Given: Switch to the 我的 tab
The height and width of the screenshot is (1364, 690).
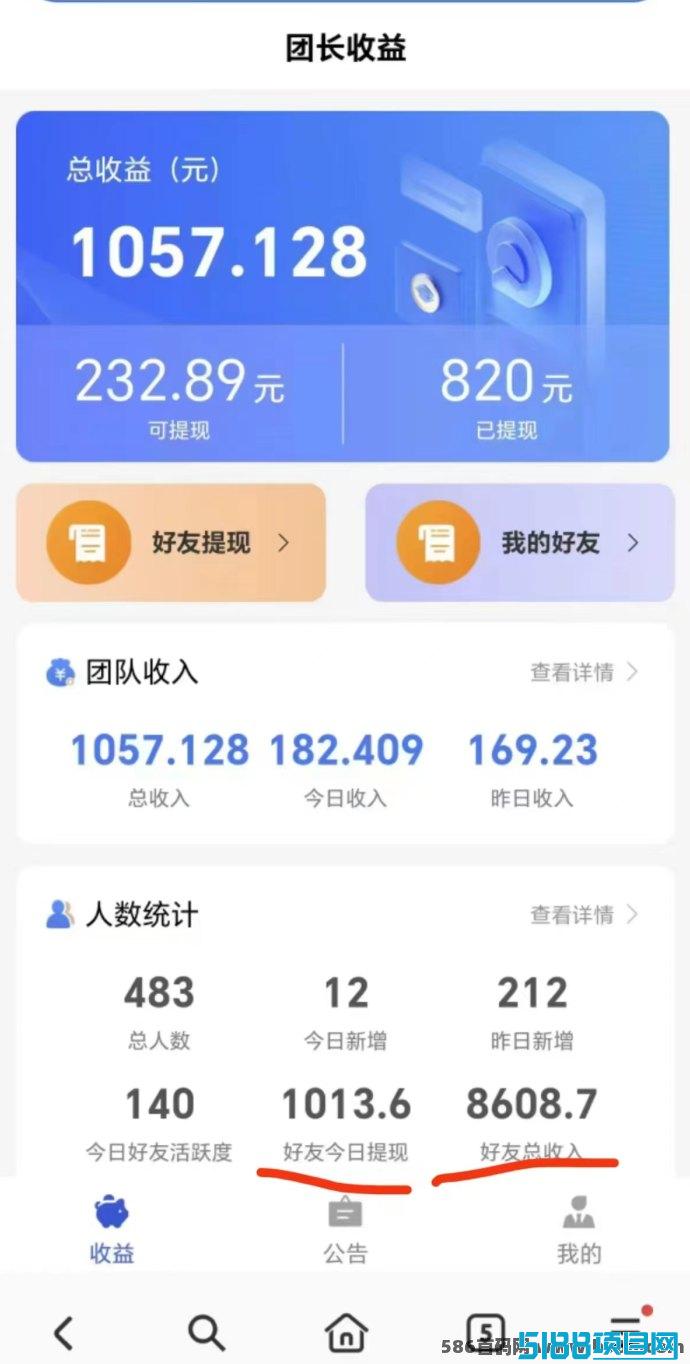Looking at the screenshot, I should [578, 1229].
